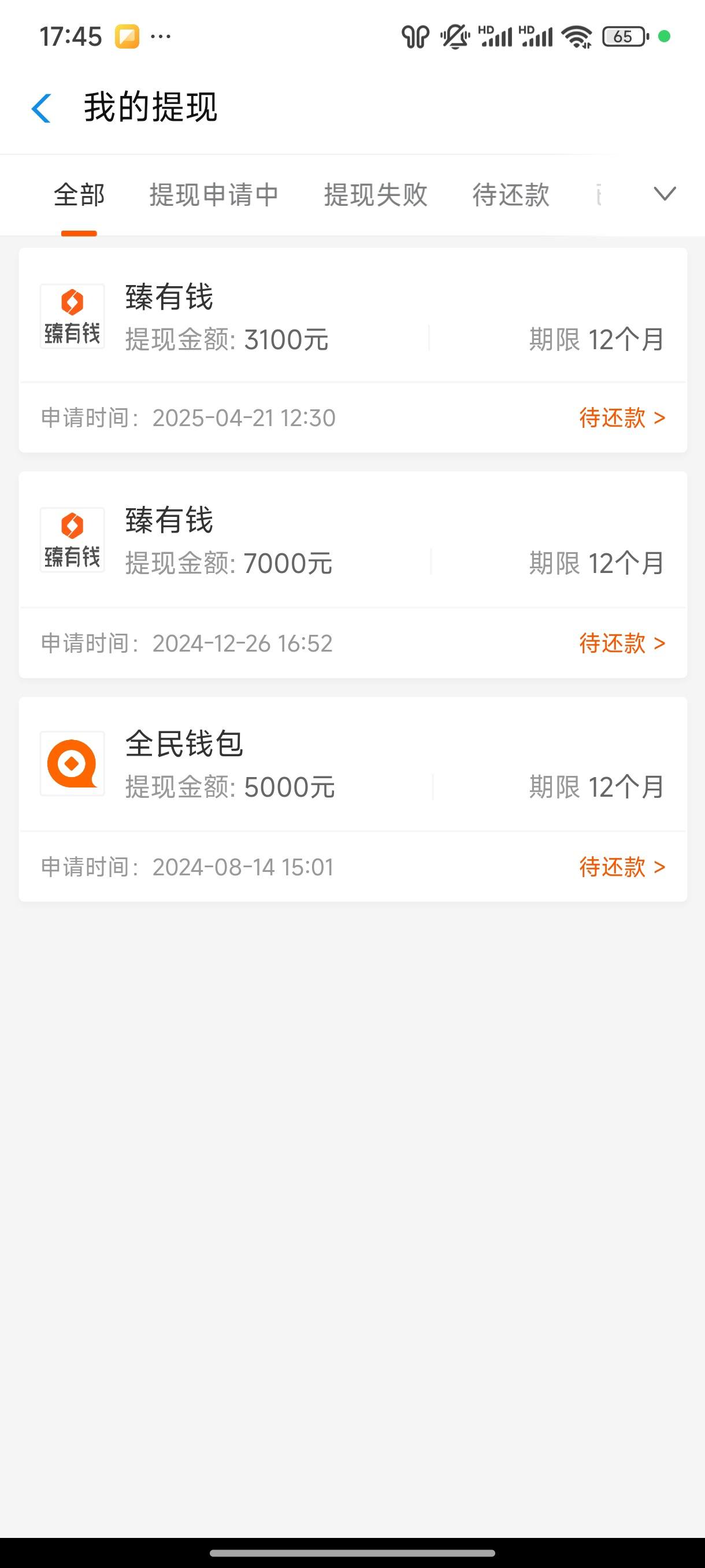Open the 臻有钱 3100元 withdrawal card
The height and width of the screenshot is (1568, 705).
tap(353, 350)
